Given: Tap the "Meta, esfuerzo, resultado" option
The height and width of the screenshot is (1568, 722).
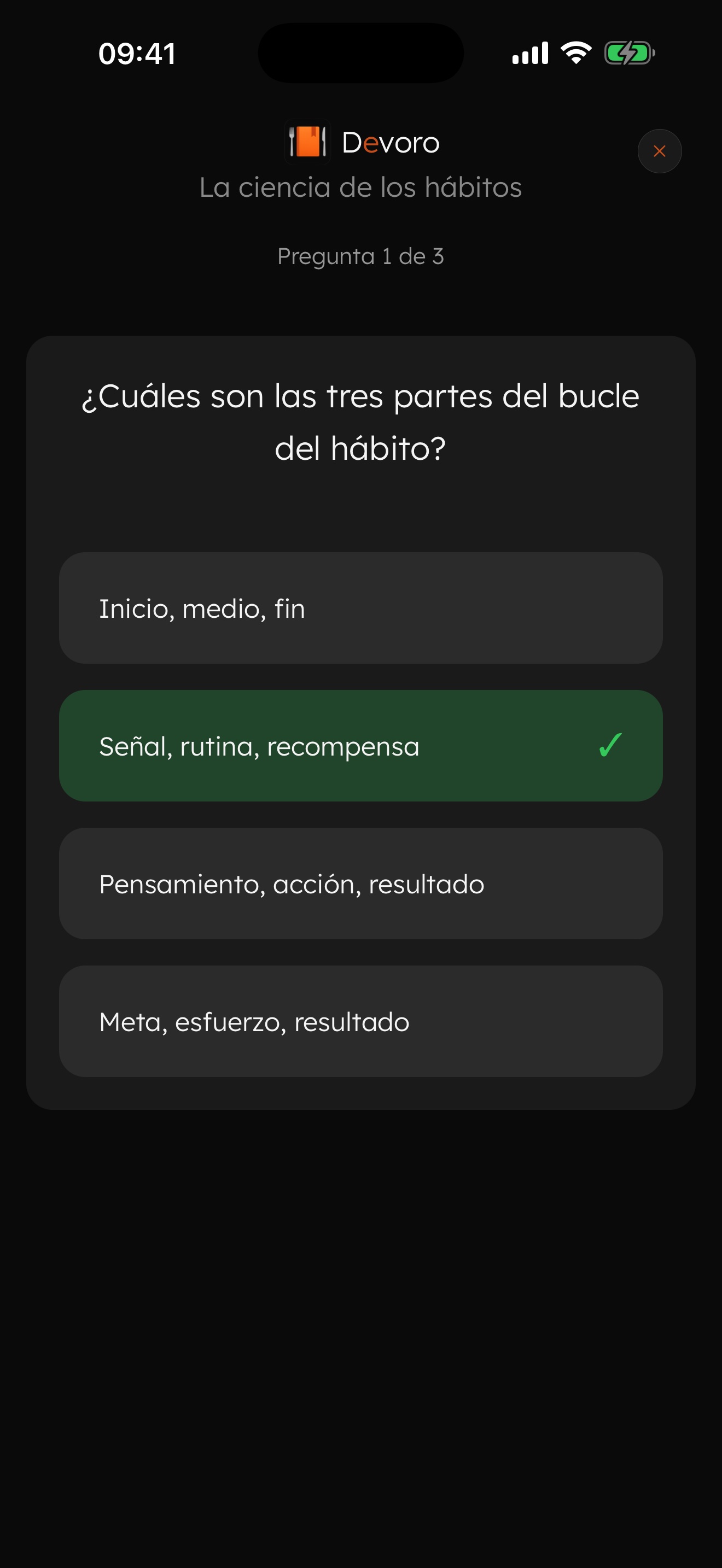Looking at the screenshot, I should click(x=360, y=1021).
